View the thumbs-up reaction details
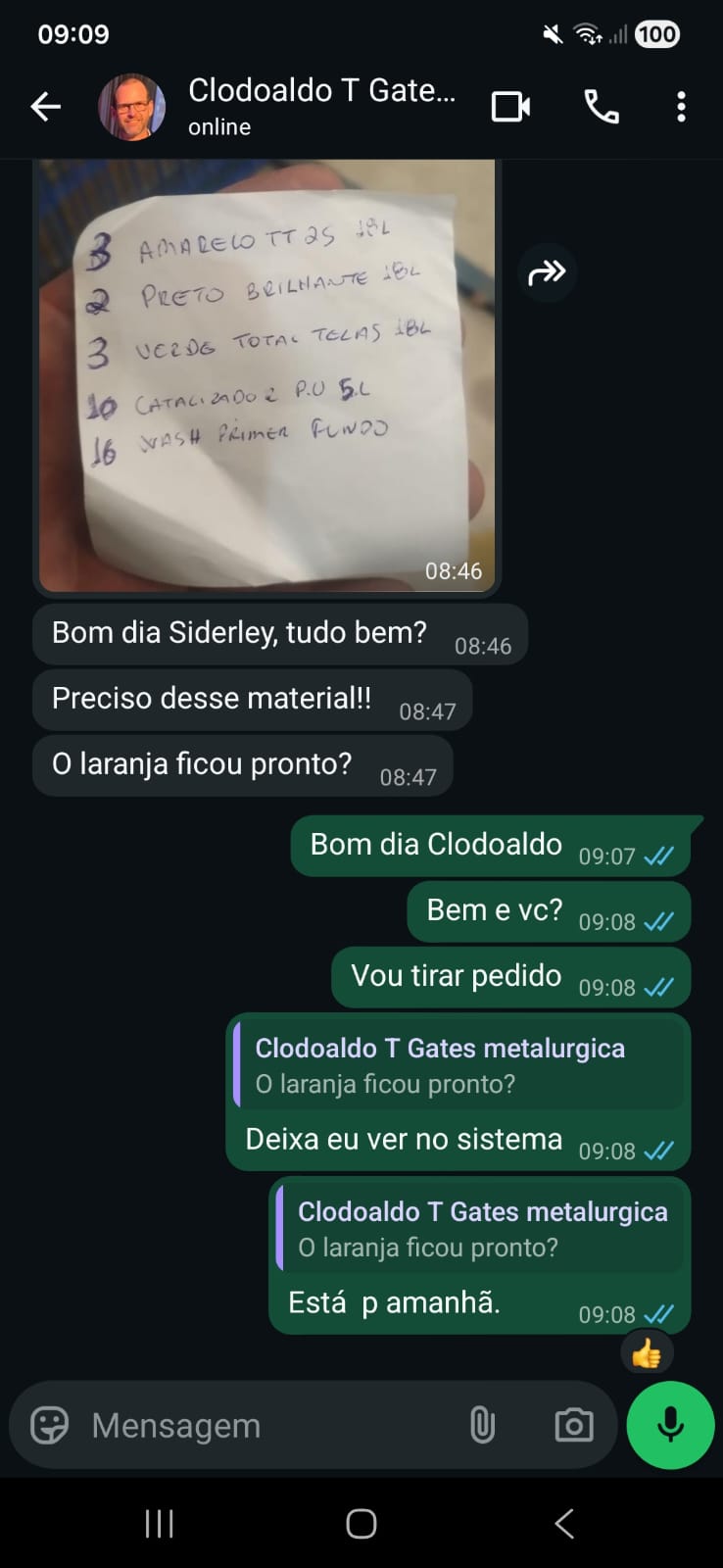The height and width of the screenshot is (1568, 723). [x=647, y=1354]
